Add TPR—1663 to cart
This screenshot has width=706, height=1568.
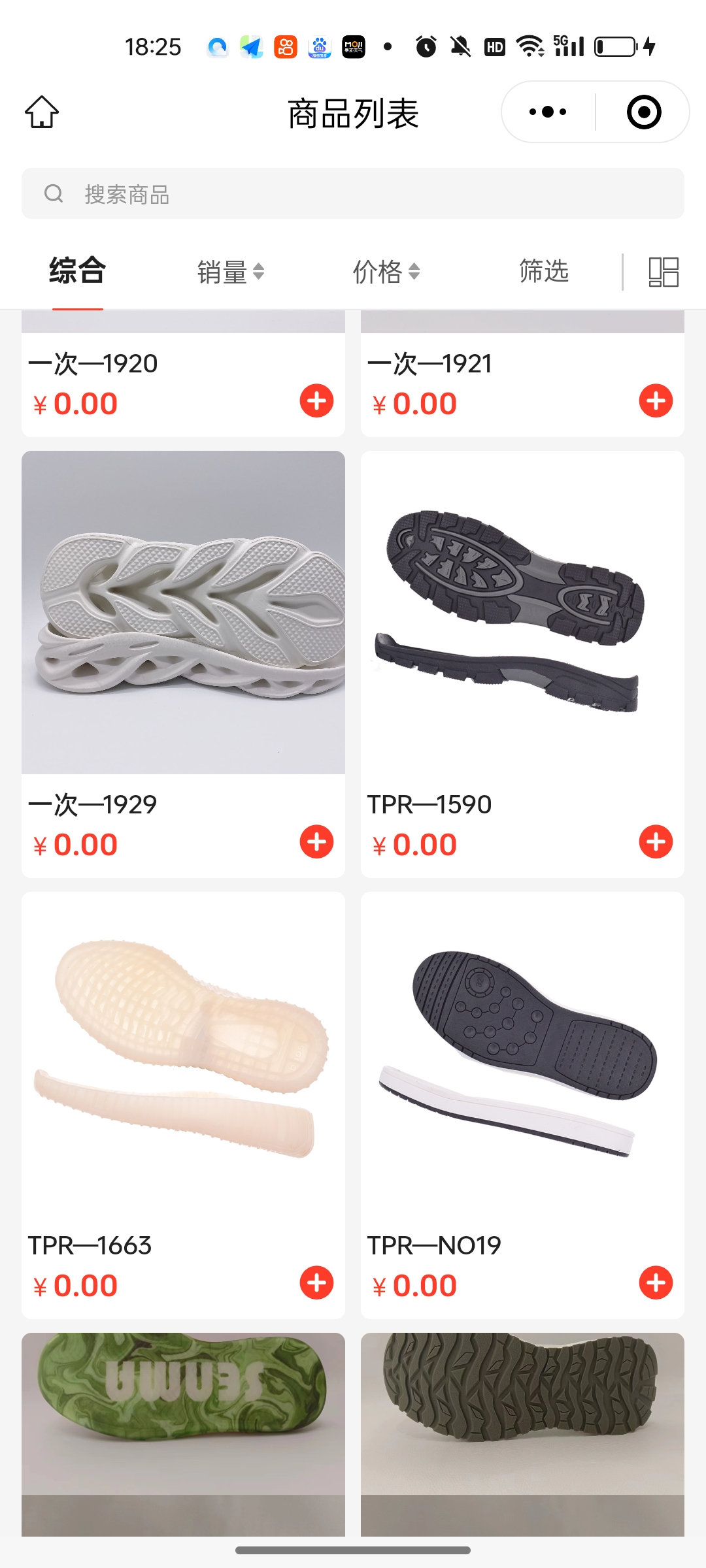click(316, 1282)
